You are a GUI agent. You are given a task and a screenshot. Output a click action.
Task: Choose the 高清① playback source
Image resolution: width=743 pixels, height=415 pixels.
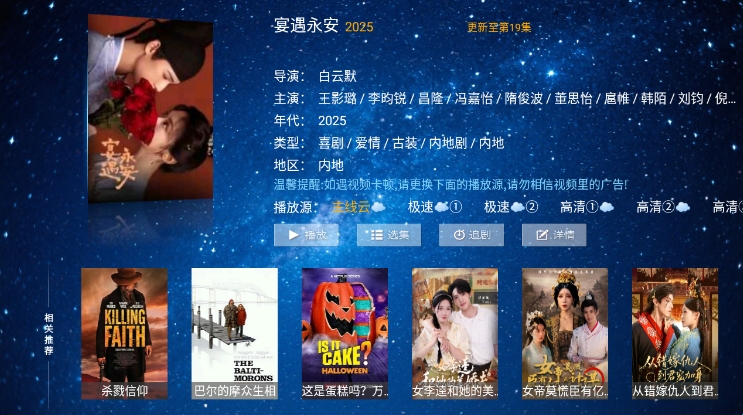point(586,207)
